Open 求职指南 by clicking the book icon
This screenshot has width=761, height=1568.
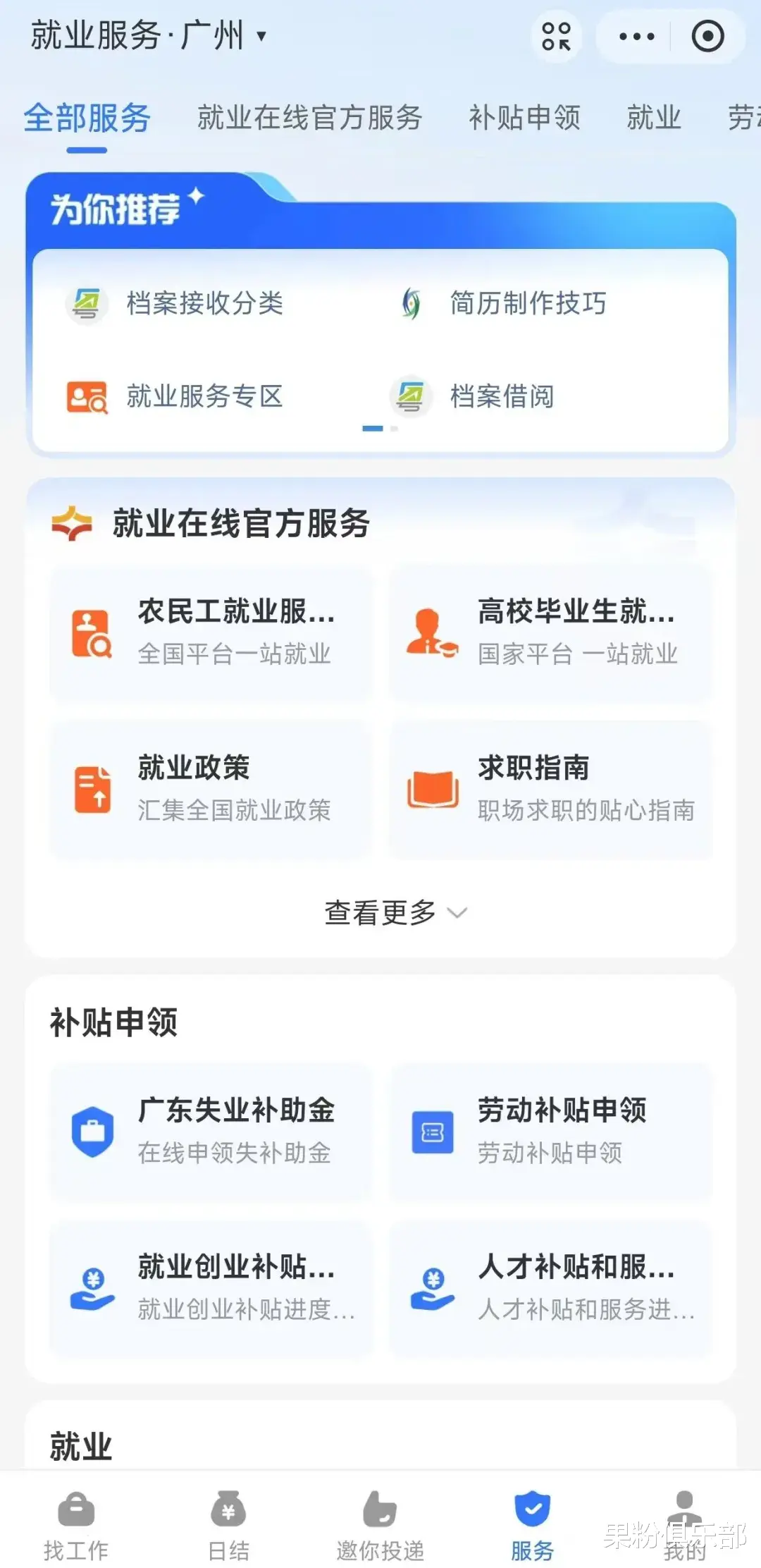coord(432,788)
